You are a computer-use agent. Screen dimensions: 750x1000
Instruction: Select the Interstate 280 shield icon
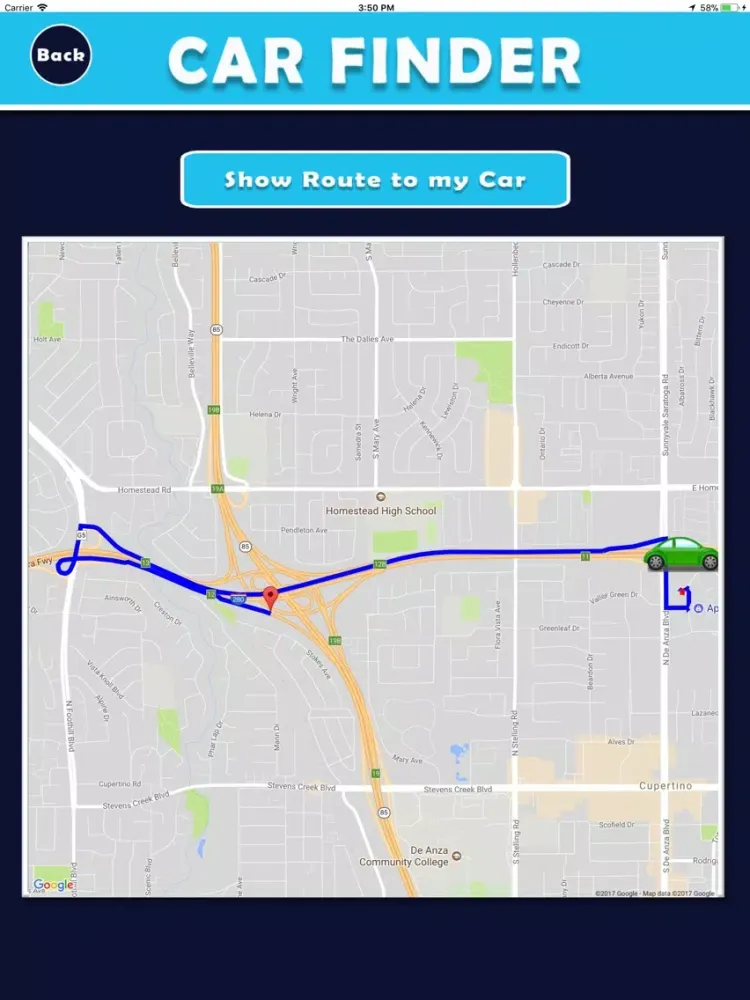pos(237,599)
